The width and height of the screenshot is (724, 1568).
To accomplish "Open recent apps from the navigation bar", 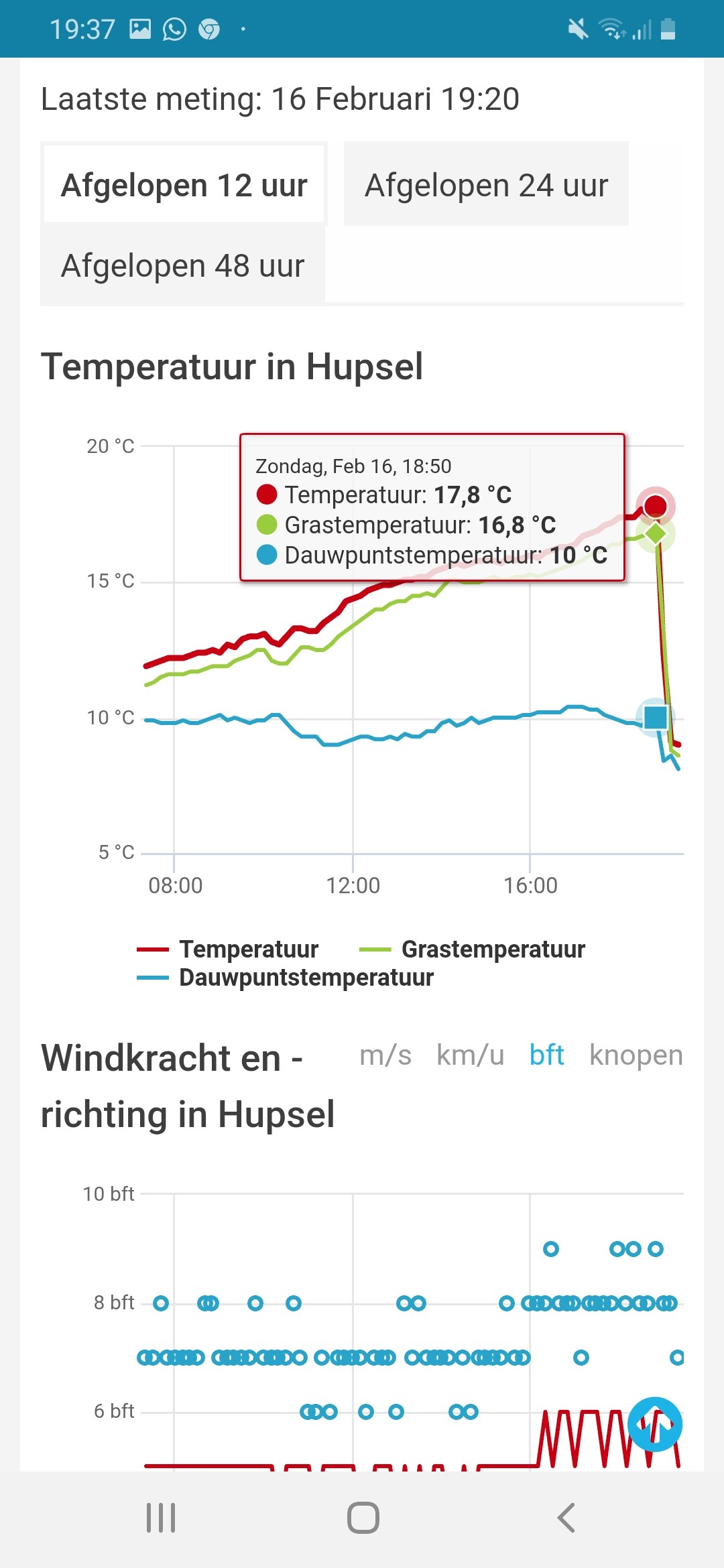I will (x=161, y=1517).
